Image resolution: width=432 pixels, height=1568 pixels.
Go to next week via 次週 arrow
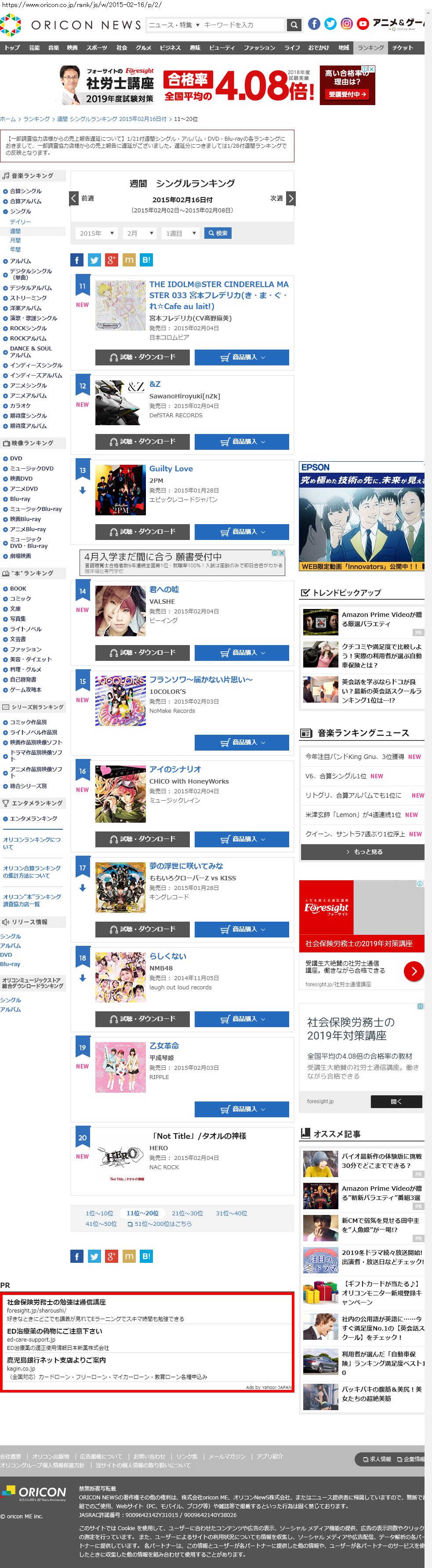(290, 198)
